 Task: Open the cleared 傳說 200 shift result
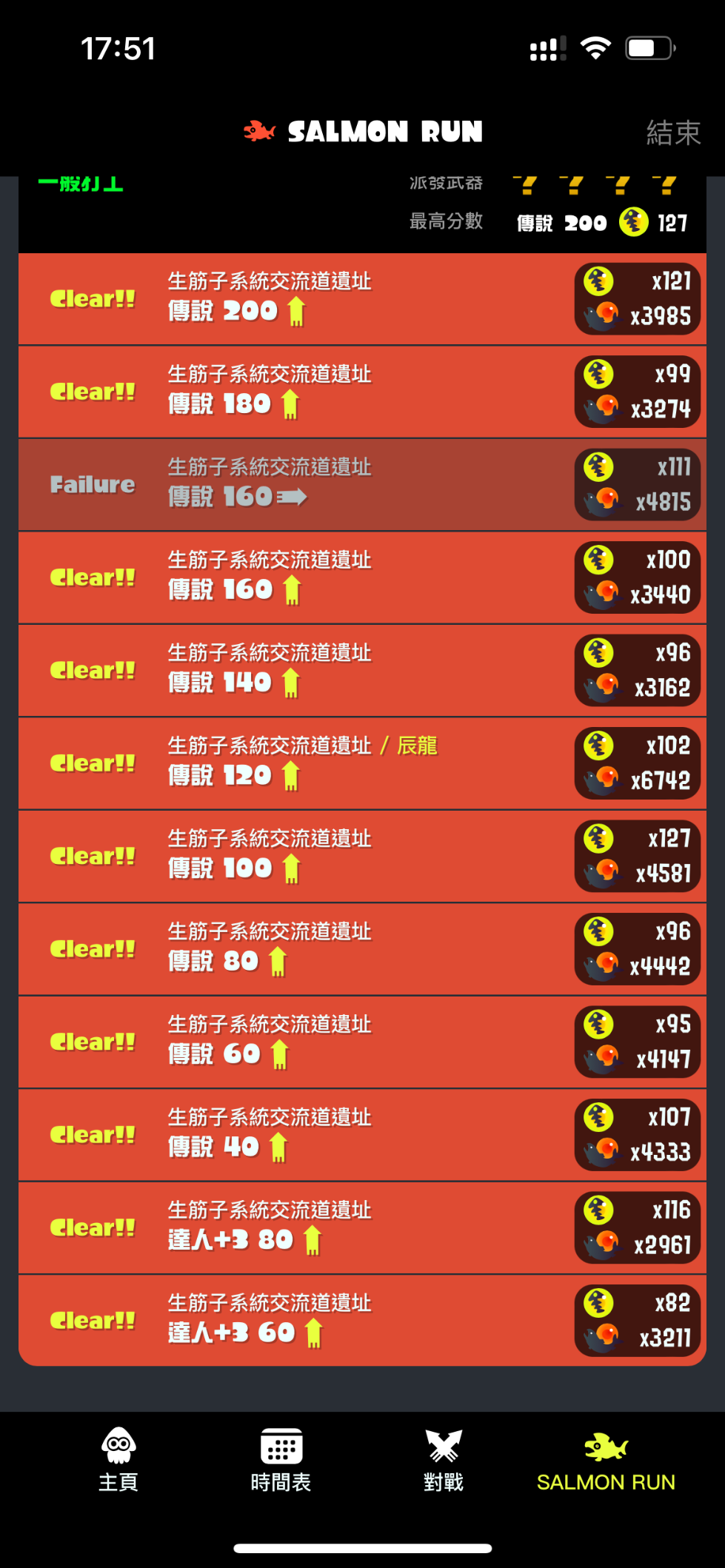362,299
